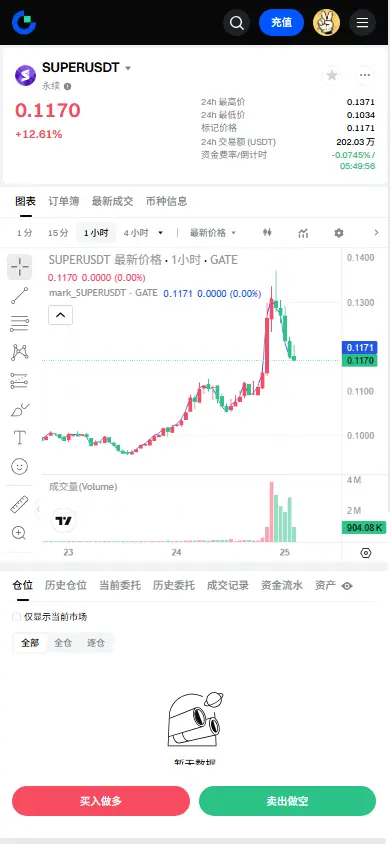Image resolution: width=390 pixels, height=844 pixels.
Task: Open the three-dot more options menu
Action: (365, 75)
